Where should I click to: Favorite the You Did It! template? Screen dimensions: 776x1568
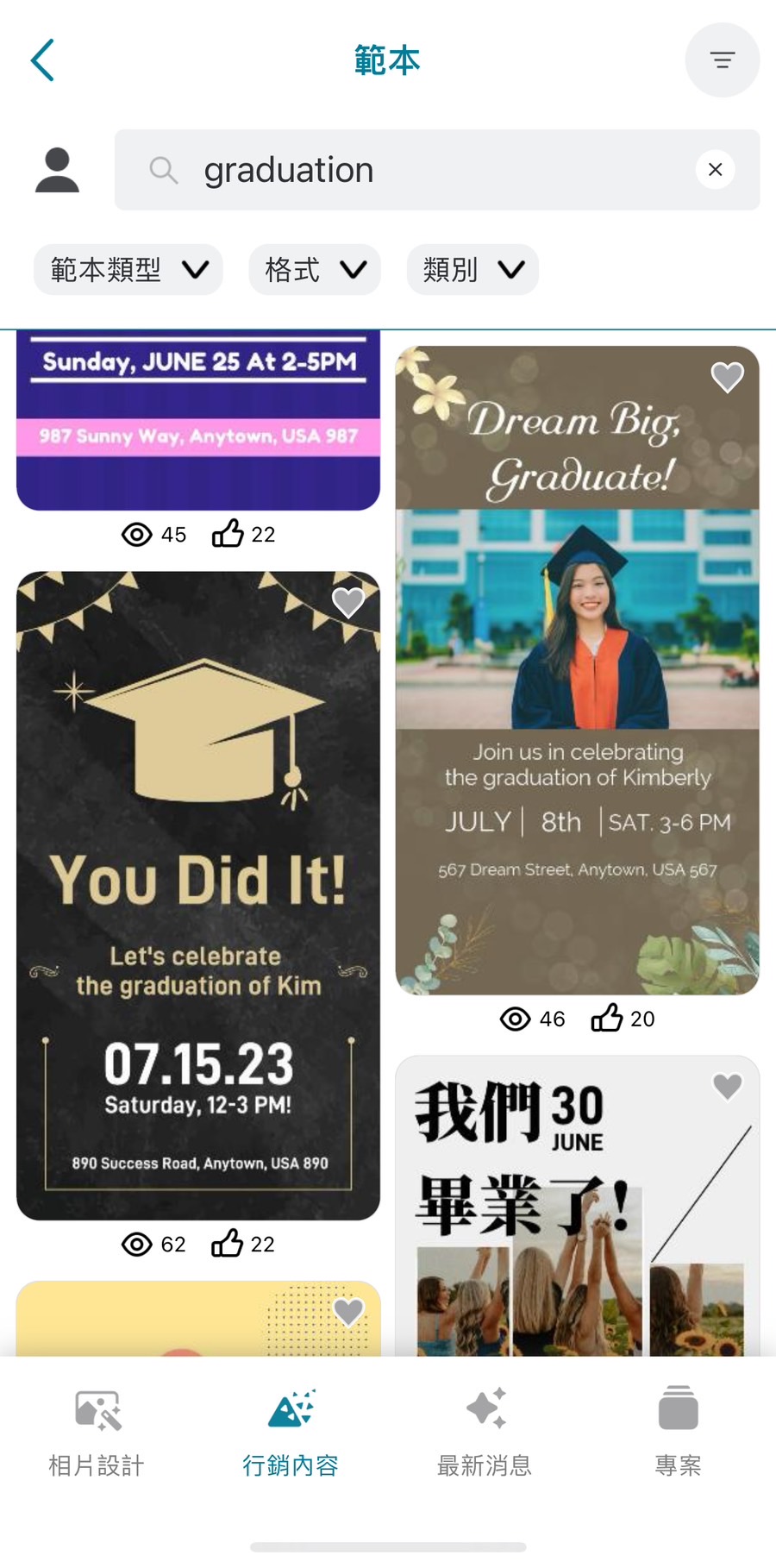(348, 602)
